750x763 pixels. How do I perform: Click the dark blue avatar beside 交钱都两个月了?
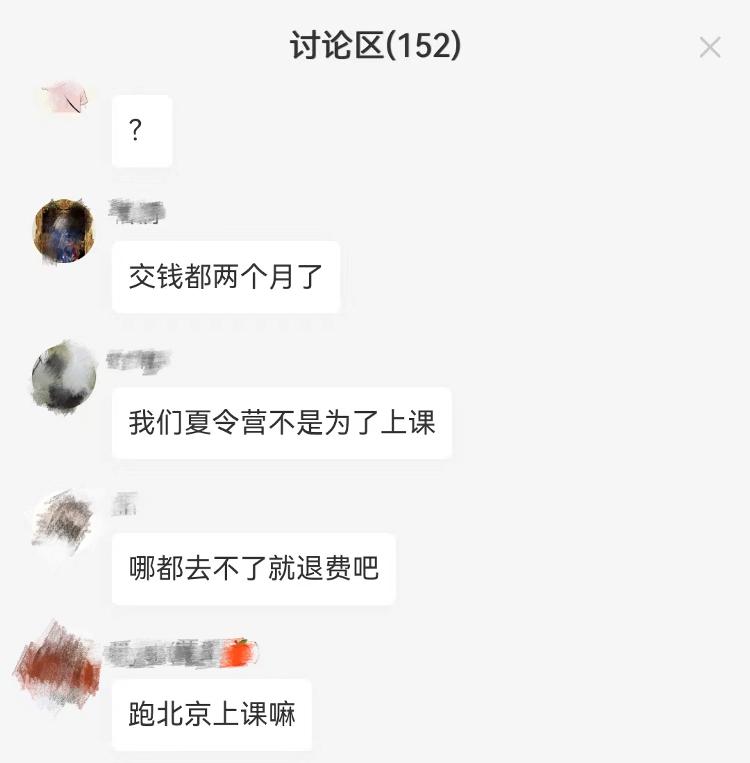click(62, 232)
